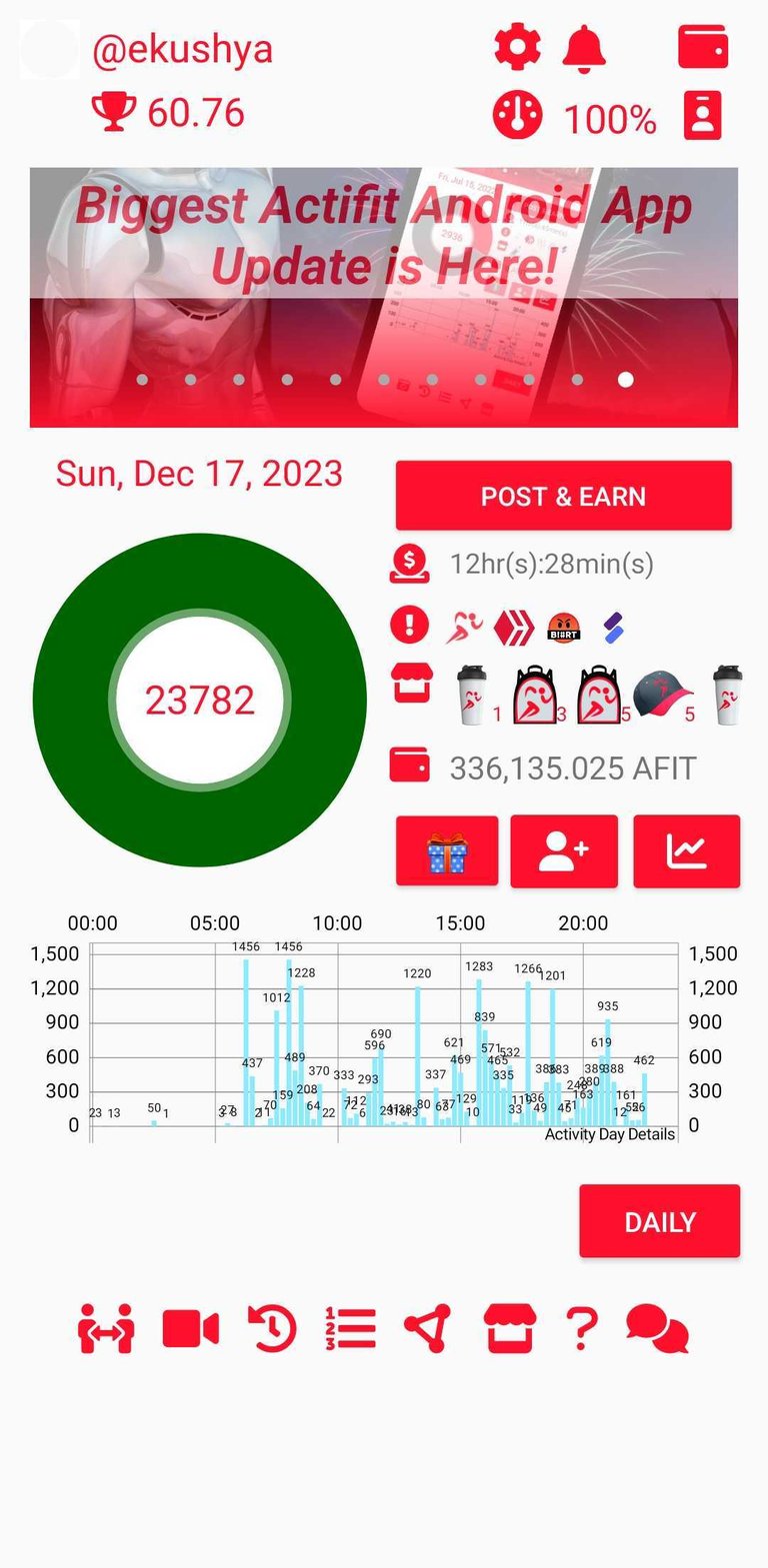Screen dimensions: 768x1568
Task: Switch view with DAILY button
Action: pyautogui.click(x=660, y=1221)
